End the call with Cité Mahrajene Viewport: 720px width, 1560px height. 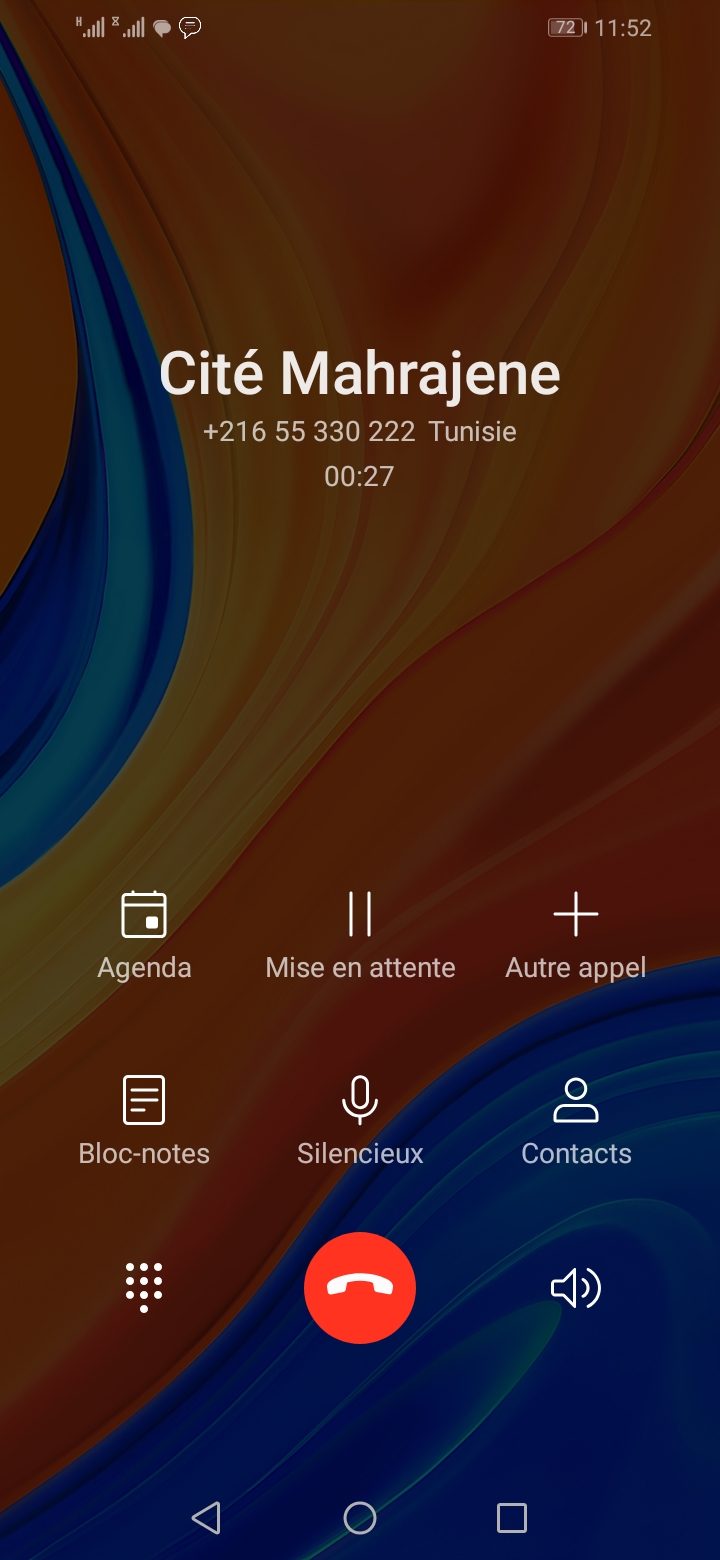(360, 1287)
